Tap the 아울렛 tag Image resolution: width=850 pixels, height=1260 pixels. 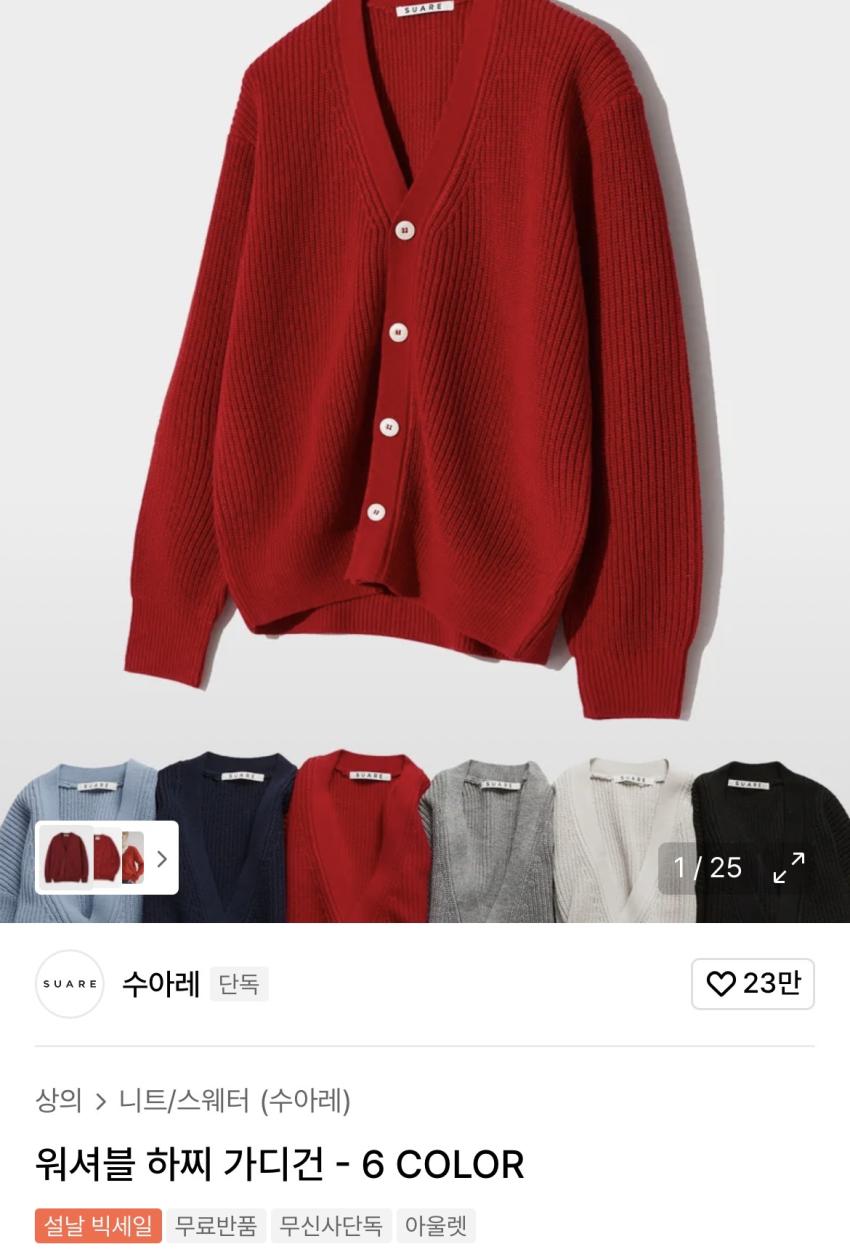click(435, 1225)
